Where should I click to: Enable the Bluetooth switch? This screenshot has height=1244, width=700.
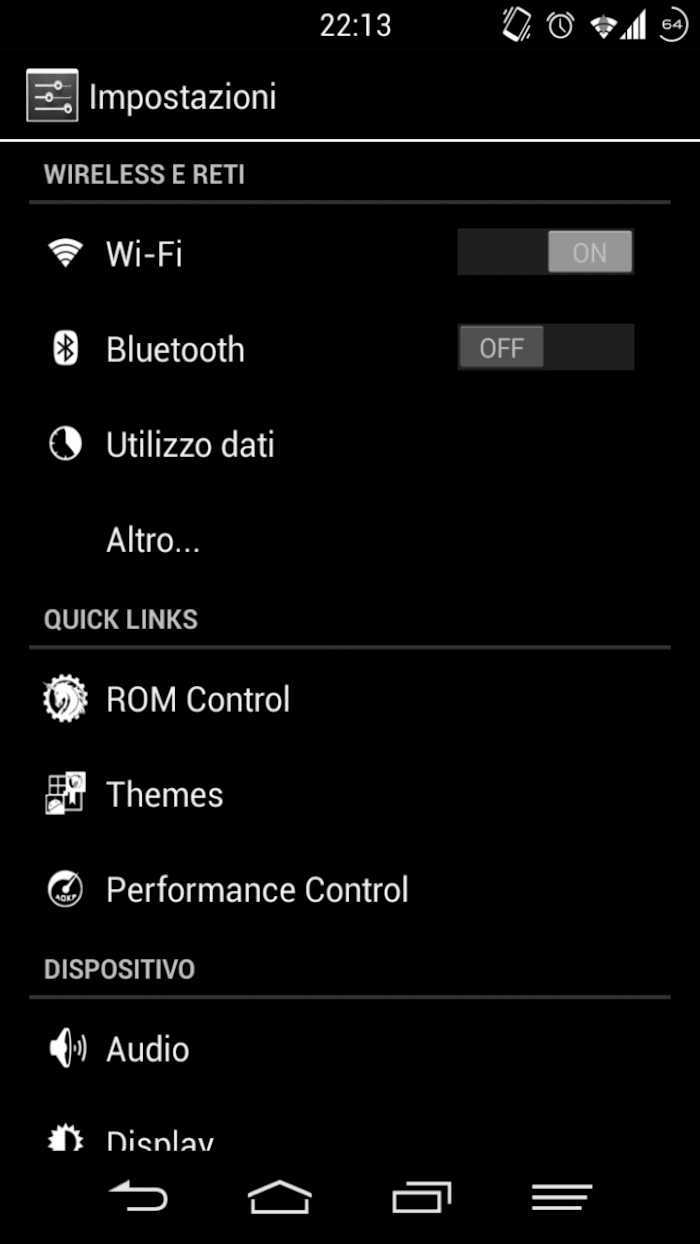pyautogui.click(x=545, y=347)
